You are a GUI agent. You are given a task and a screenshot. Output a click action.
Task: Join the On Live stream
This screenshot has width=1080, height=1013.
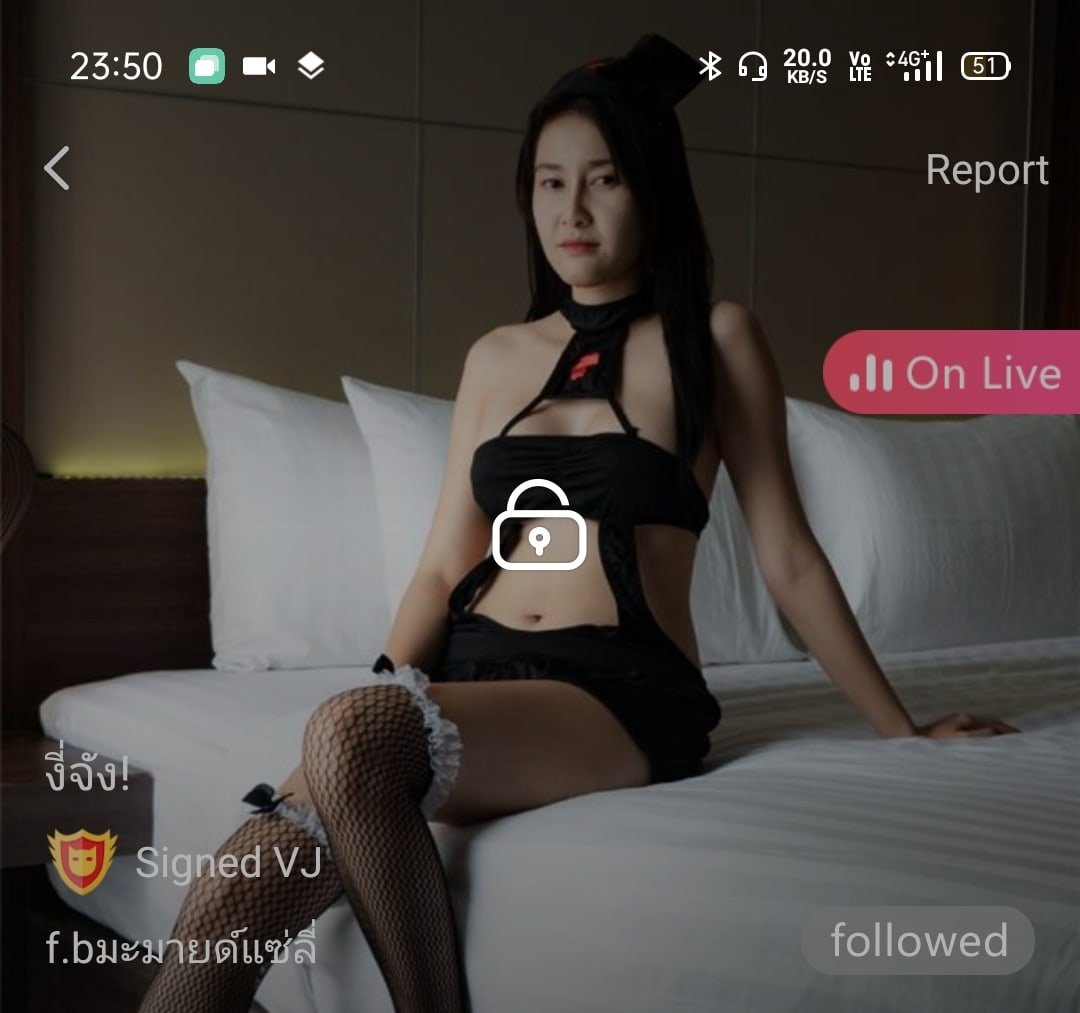coord(953,373)
